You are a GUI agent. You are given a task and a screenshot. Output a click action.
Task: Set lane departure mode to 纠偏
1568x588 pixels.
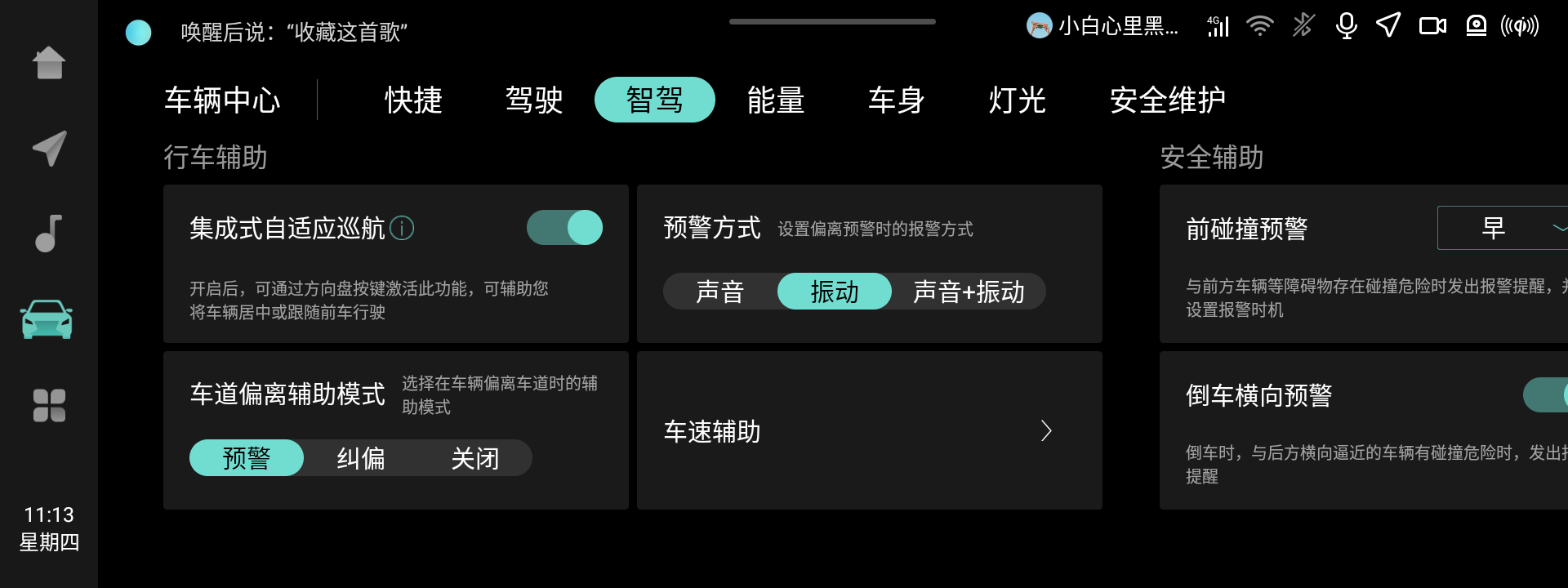(360, 458)
